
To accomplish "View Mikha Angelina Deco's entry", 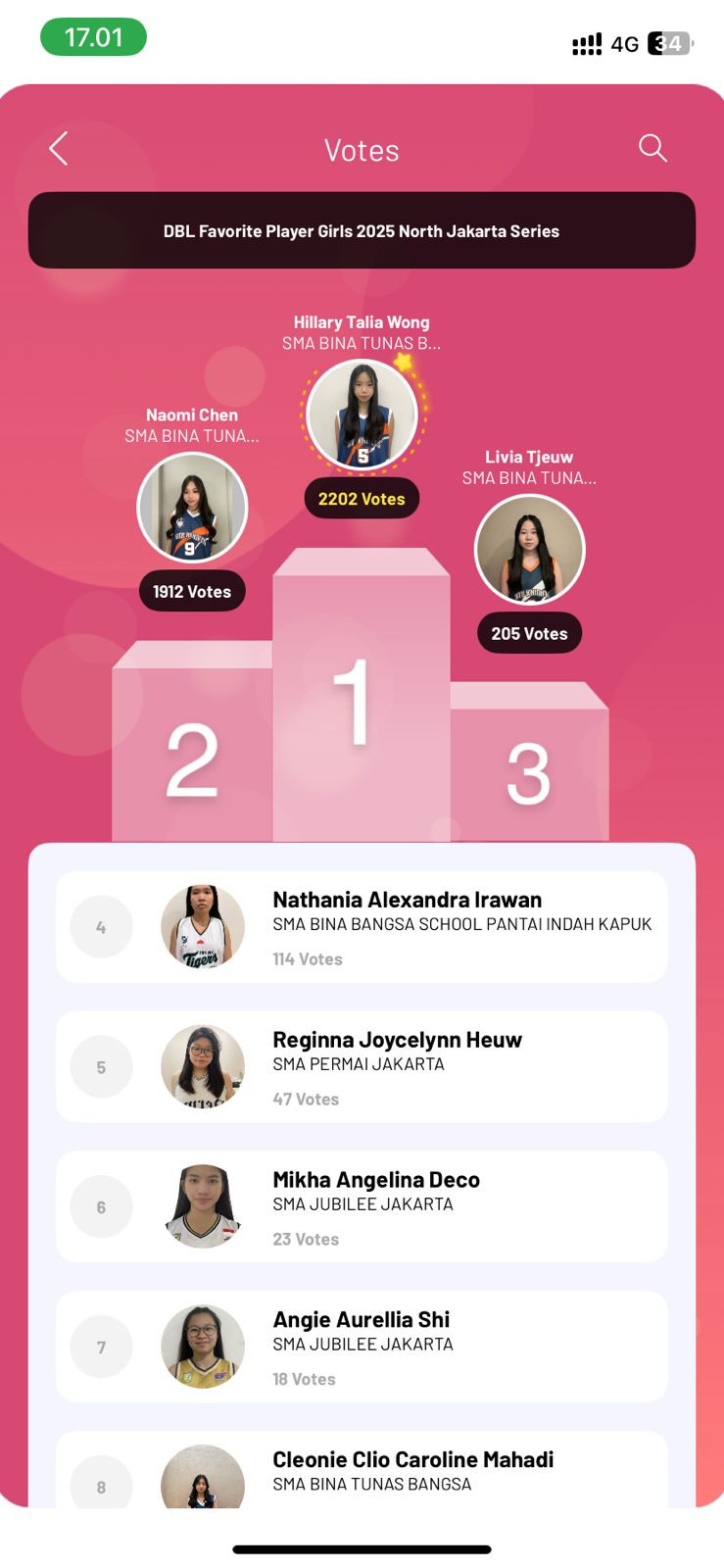I will point(362,1207).
